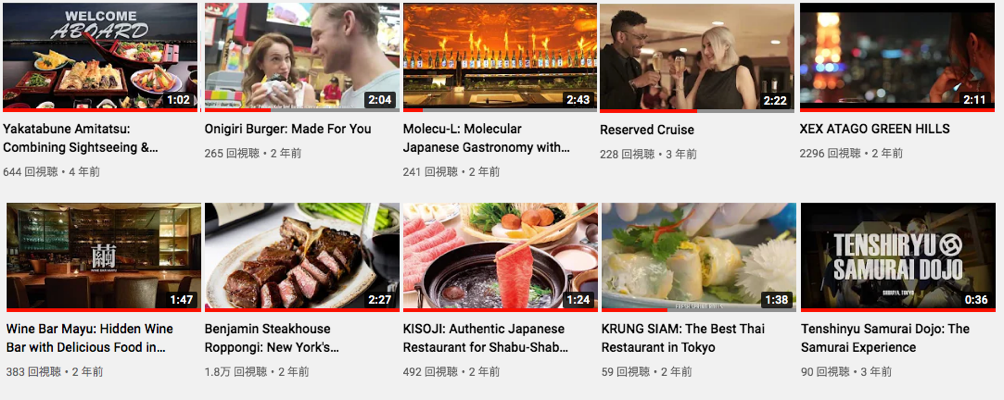The width and height of the screenshot is (1004, 400).
Task: Open the Benjamin Steakhouse Roppongi video
Action: click(301, 257)
